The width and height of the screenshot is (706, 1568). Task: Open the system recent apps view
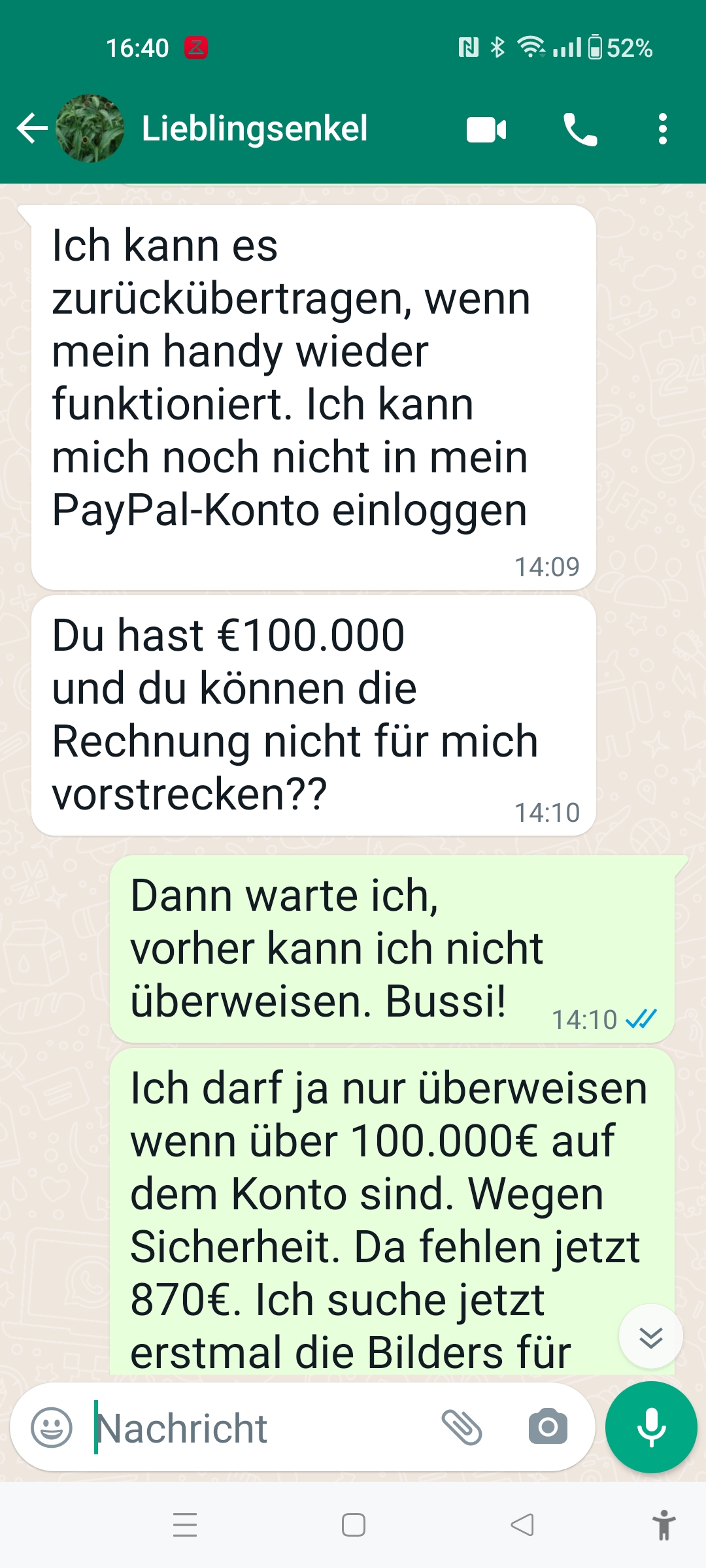pos(185,1525)
